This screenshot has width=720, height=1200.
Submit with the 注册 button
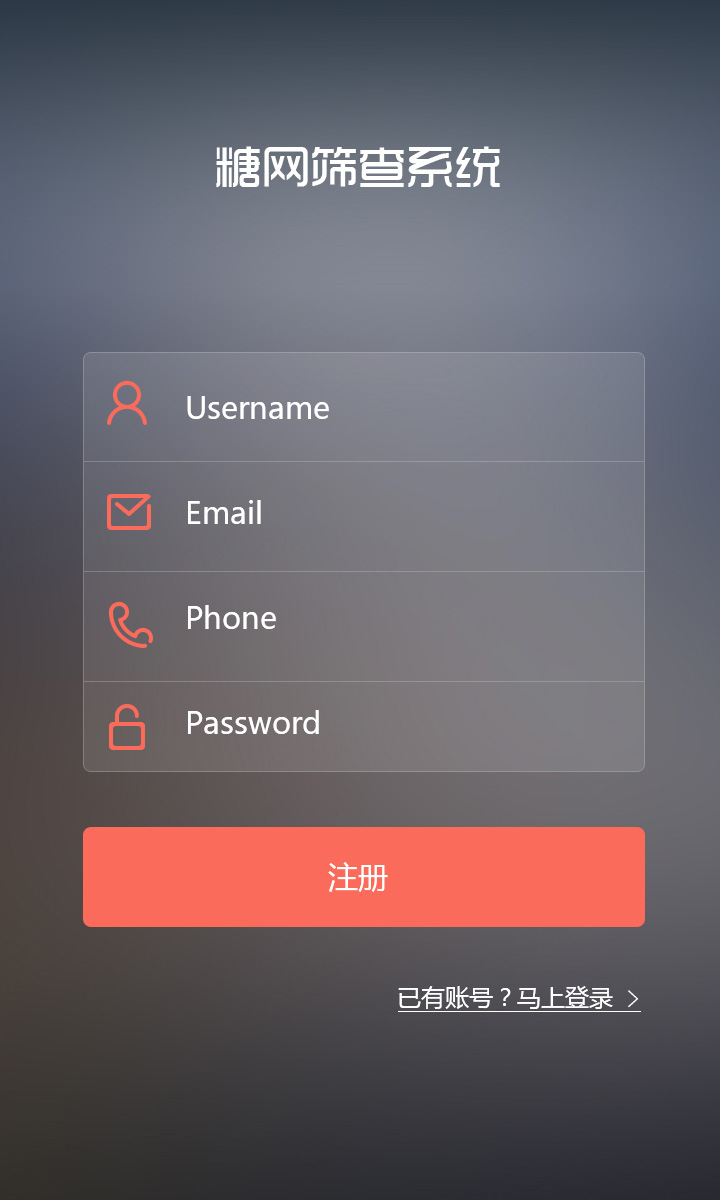click(x=364, y=877)
